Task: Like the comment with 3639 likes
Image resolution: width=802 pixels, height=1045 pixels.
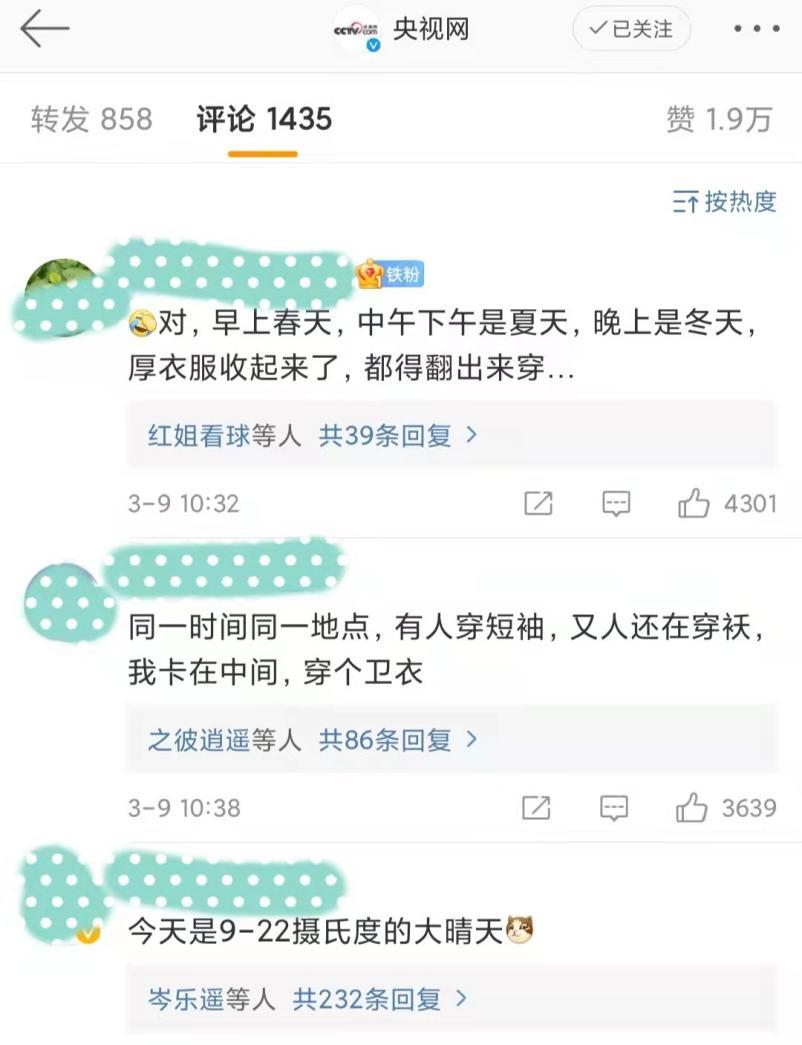Action: (x=692, y=807)
